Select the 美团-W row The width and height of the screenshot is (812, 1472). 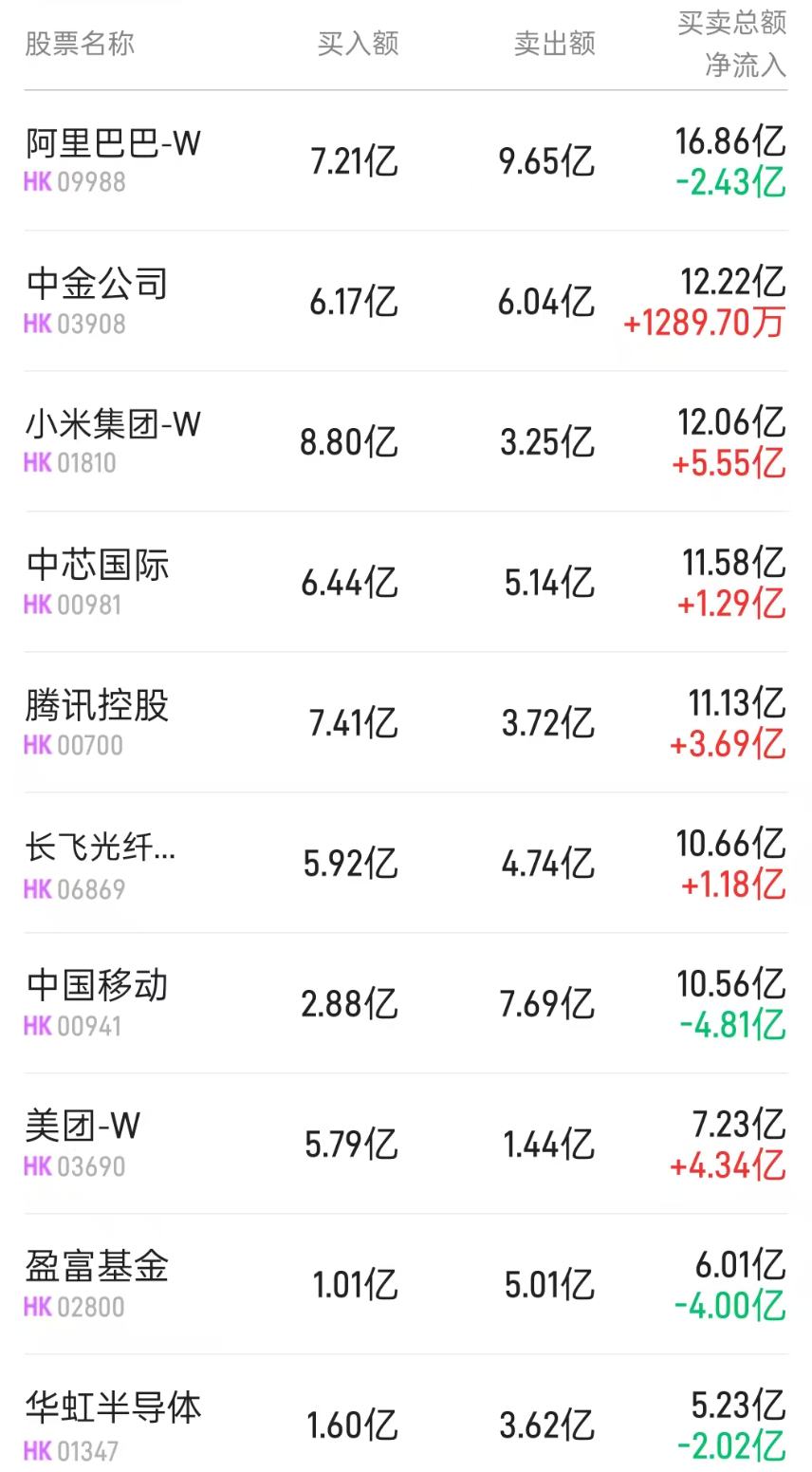[x=83, y=1127]
